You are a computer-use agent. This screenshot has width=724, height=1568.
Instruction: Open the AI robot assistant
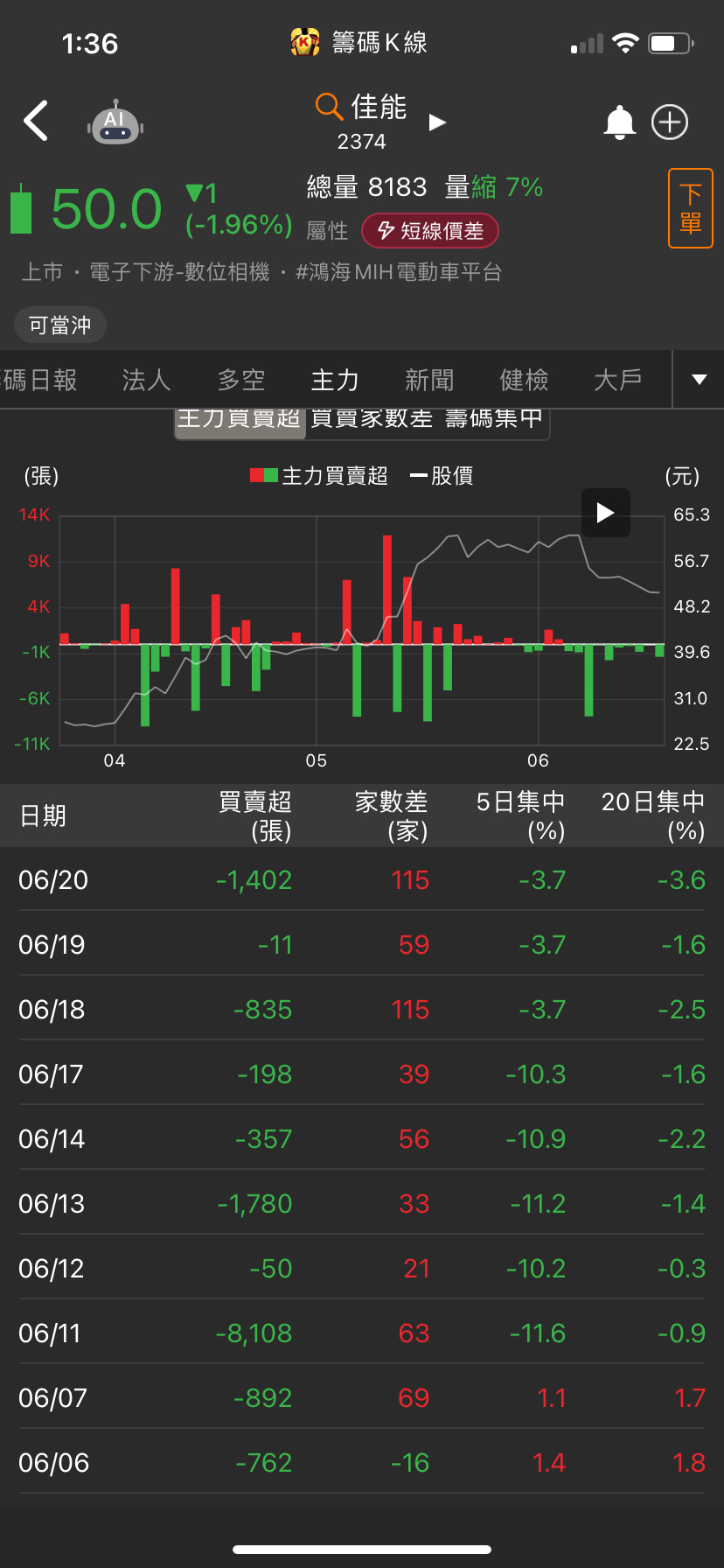tap(115, 123)
